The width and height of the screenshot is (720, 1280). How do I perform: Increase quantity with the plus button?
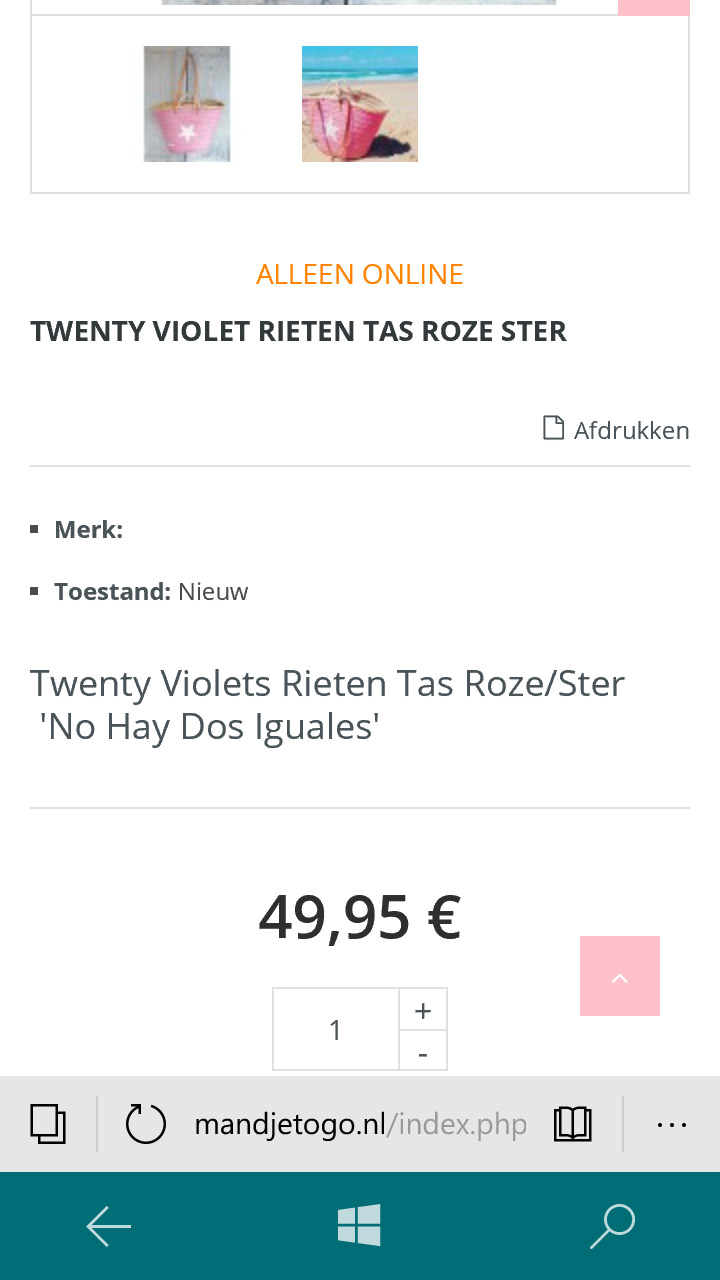coord(423,1010)
